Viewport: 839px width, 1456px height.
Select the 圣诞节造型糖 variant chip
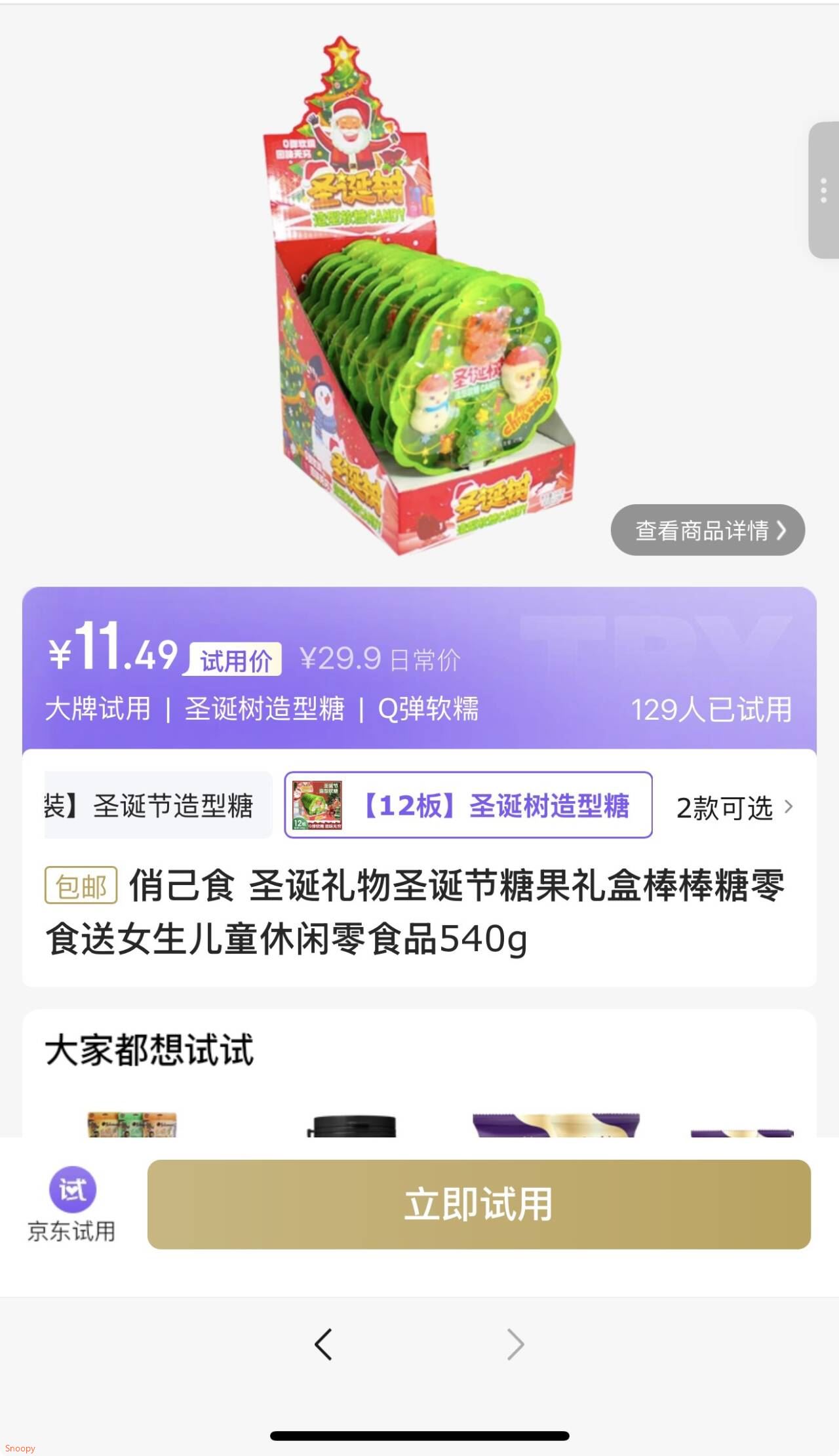pyautogui.click(x=157, y=805)
